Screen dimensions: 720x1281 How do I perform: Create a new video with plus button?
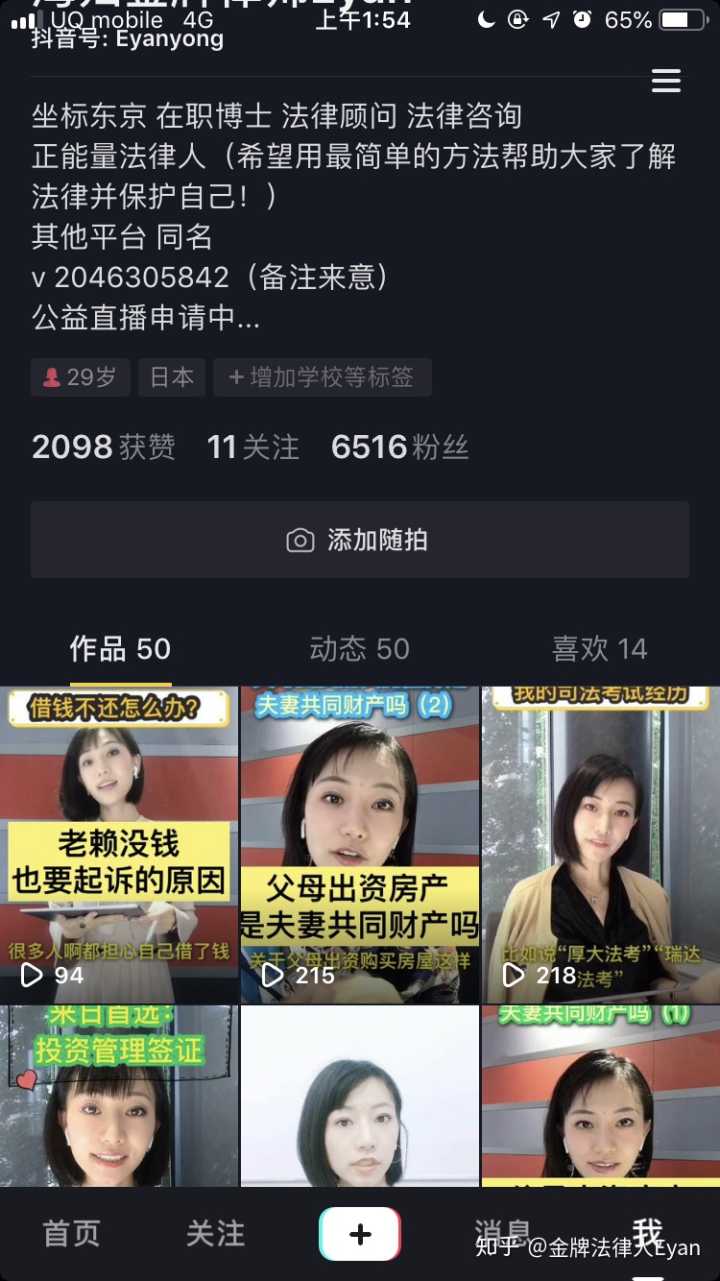359,1234
